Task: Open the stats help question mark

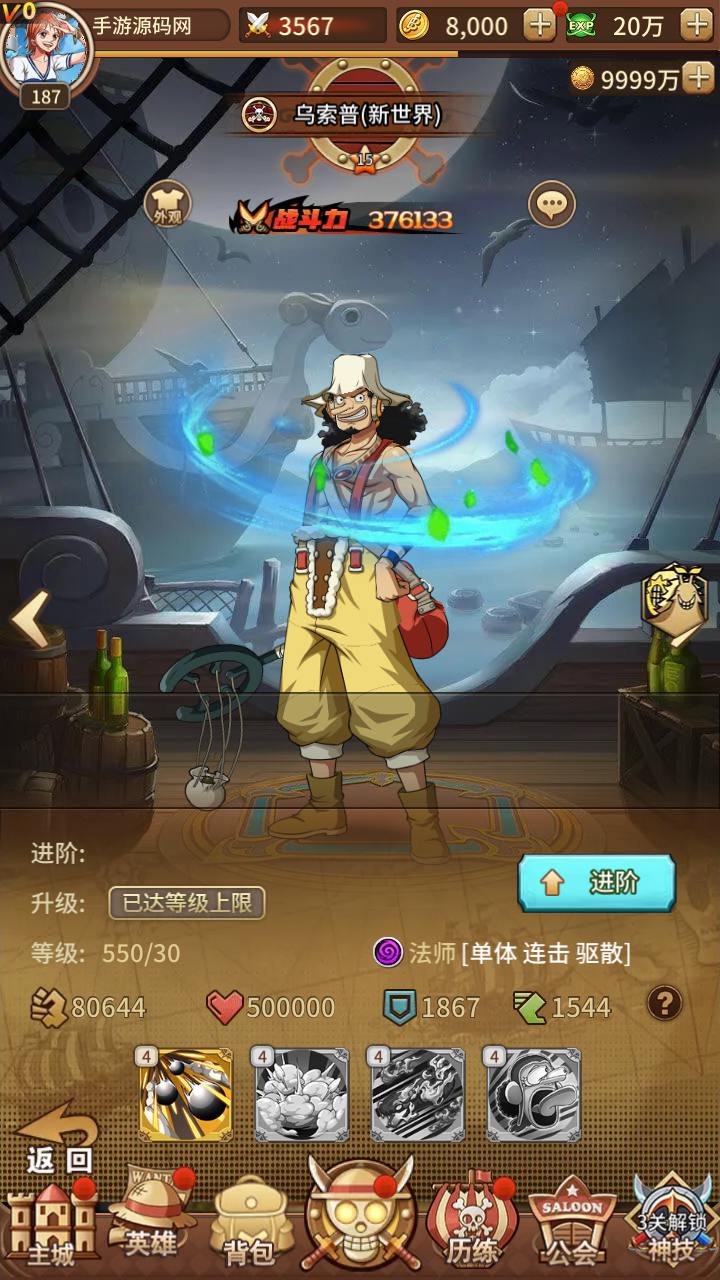Action: tap(664, 1003)
